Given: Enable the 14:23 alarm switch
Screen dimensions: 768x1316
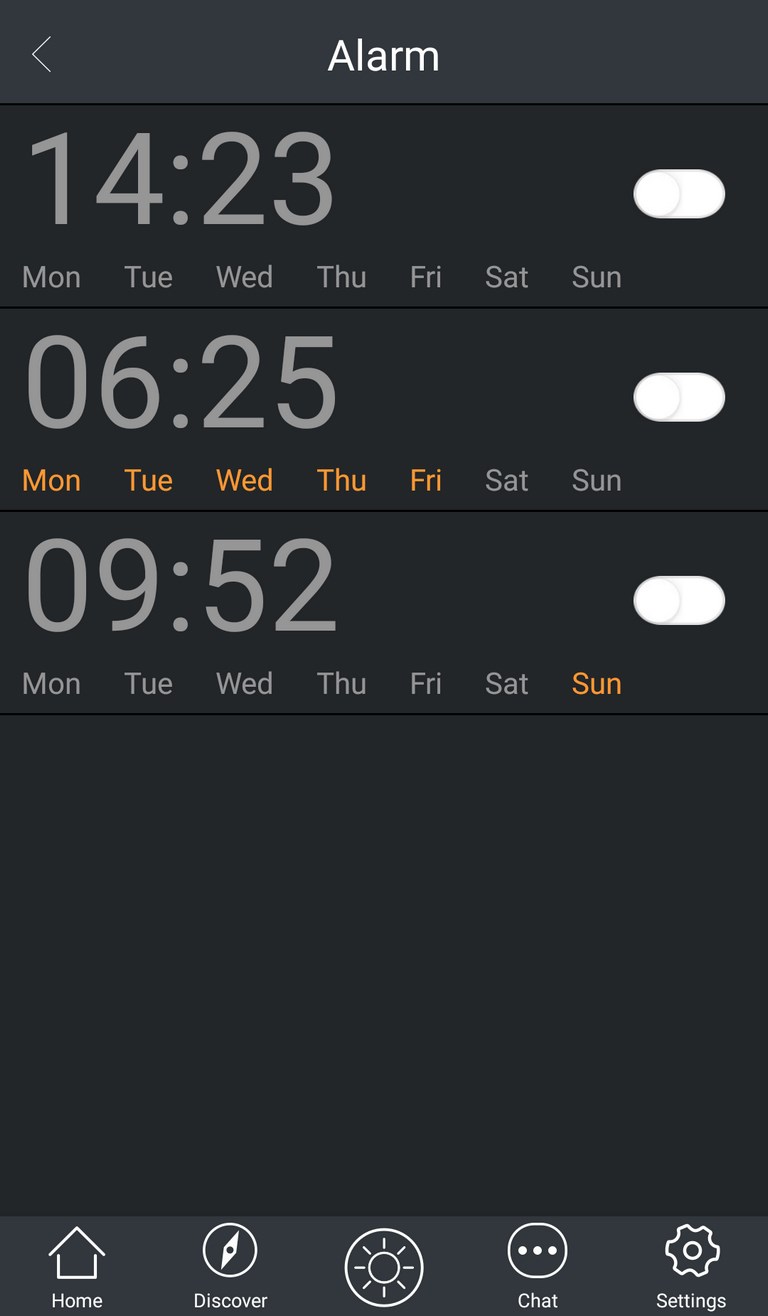Looking at the screenshot, I should click(679, 194).
